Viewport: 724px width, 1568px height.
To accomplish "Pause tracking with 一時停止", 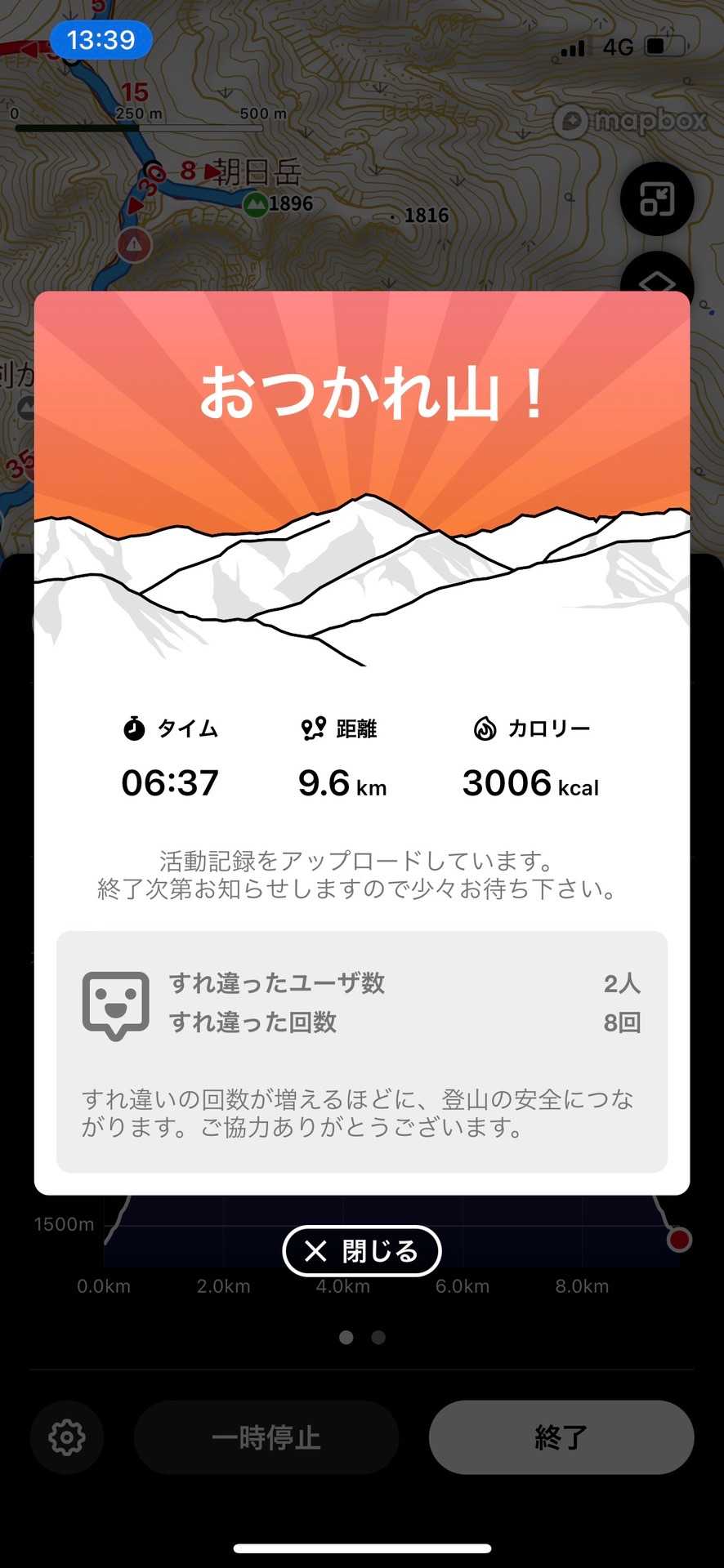I will click(x=266, y=1437).
